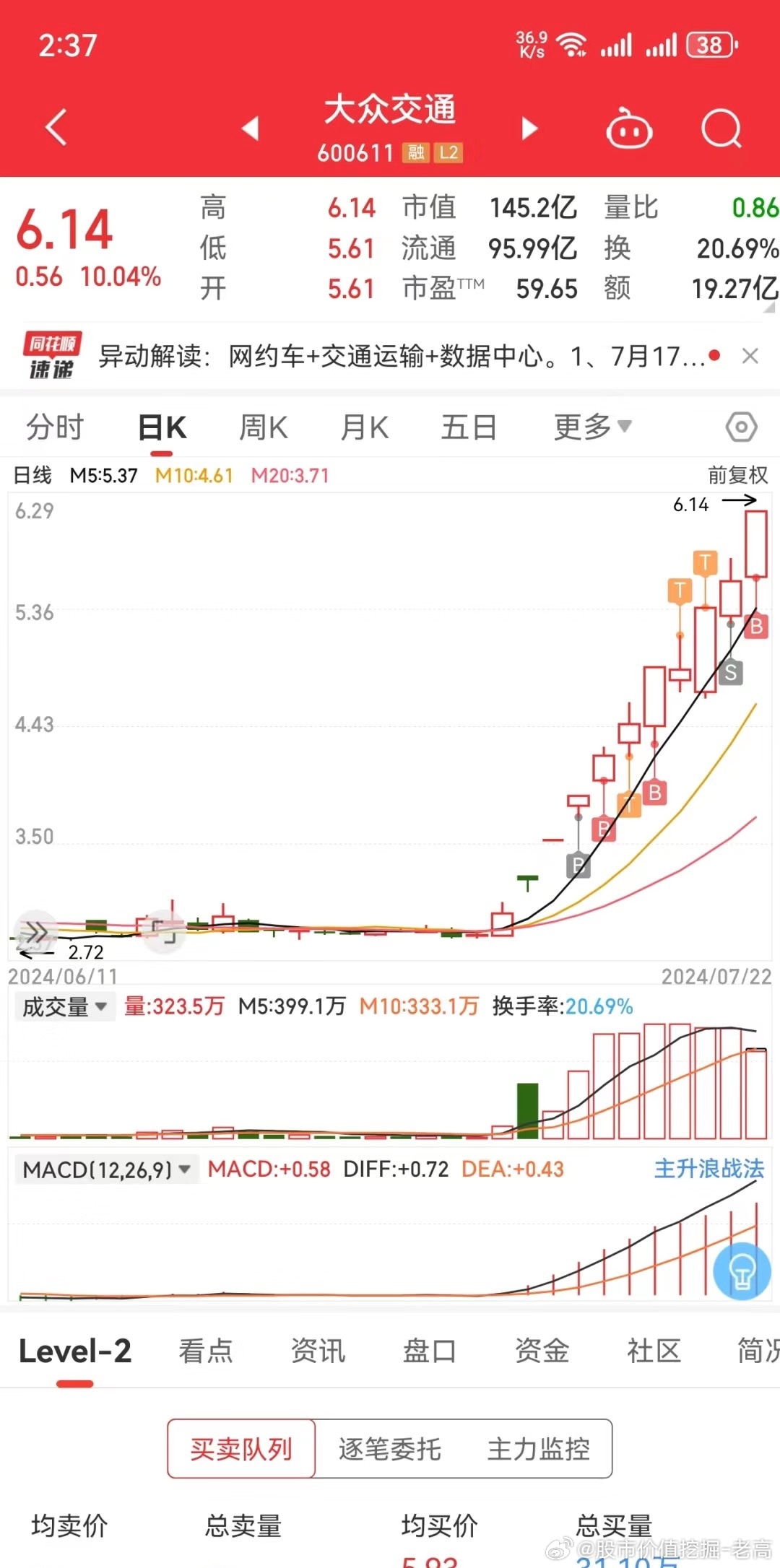Open the robot assistant icon
This screenshot has width=780, height=1568.
pyautogui.click(x=629, y=129)
